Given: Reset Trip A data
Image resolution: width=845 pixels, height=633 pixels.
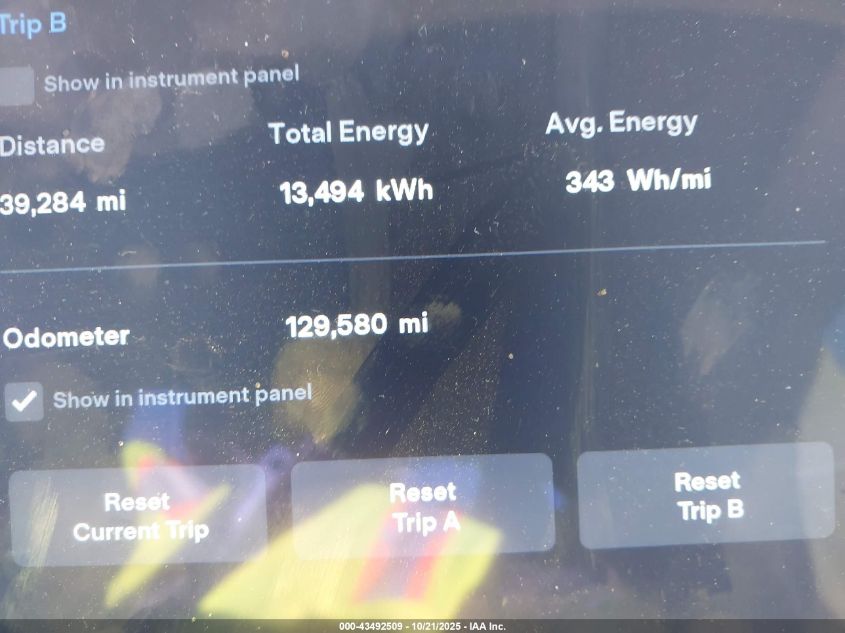Looking at the screenshot, I should [x=422, y=506].
